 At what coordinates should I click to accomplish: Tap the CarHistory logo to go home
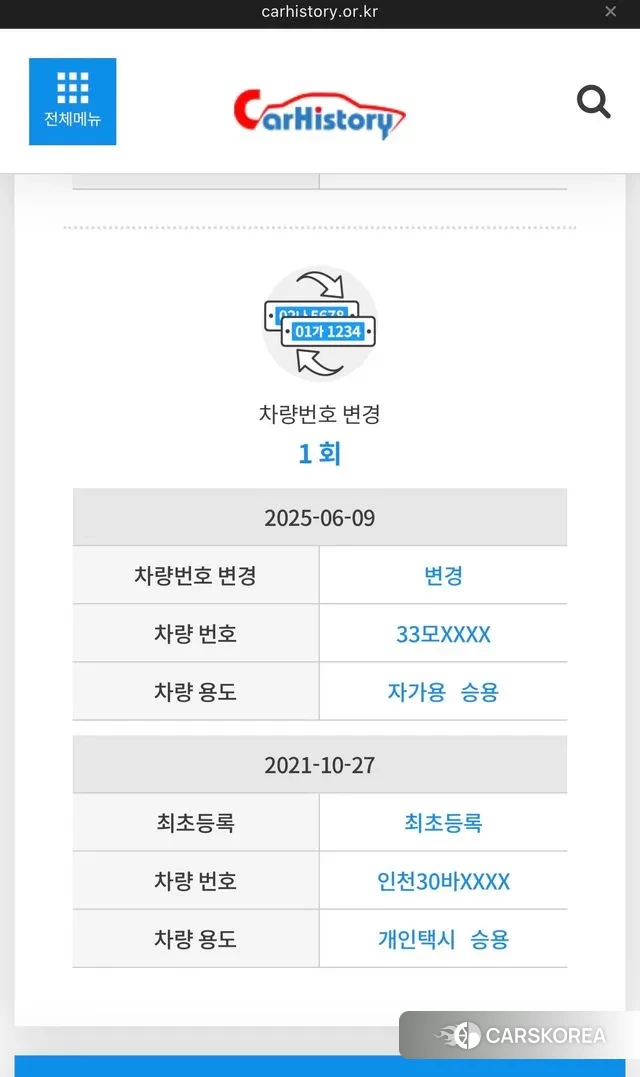click(319, 113)
